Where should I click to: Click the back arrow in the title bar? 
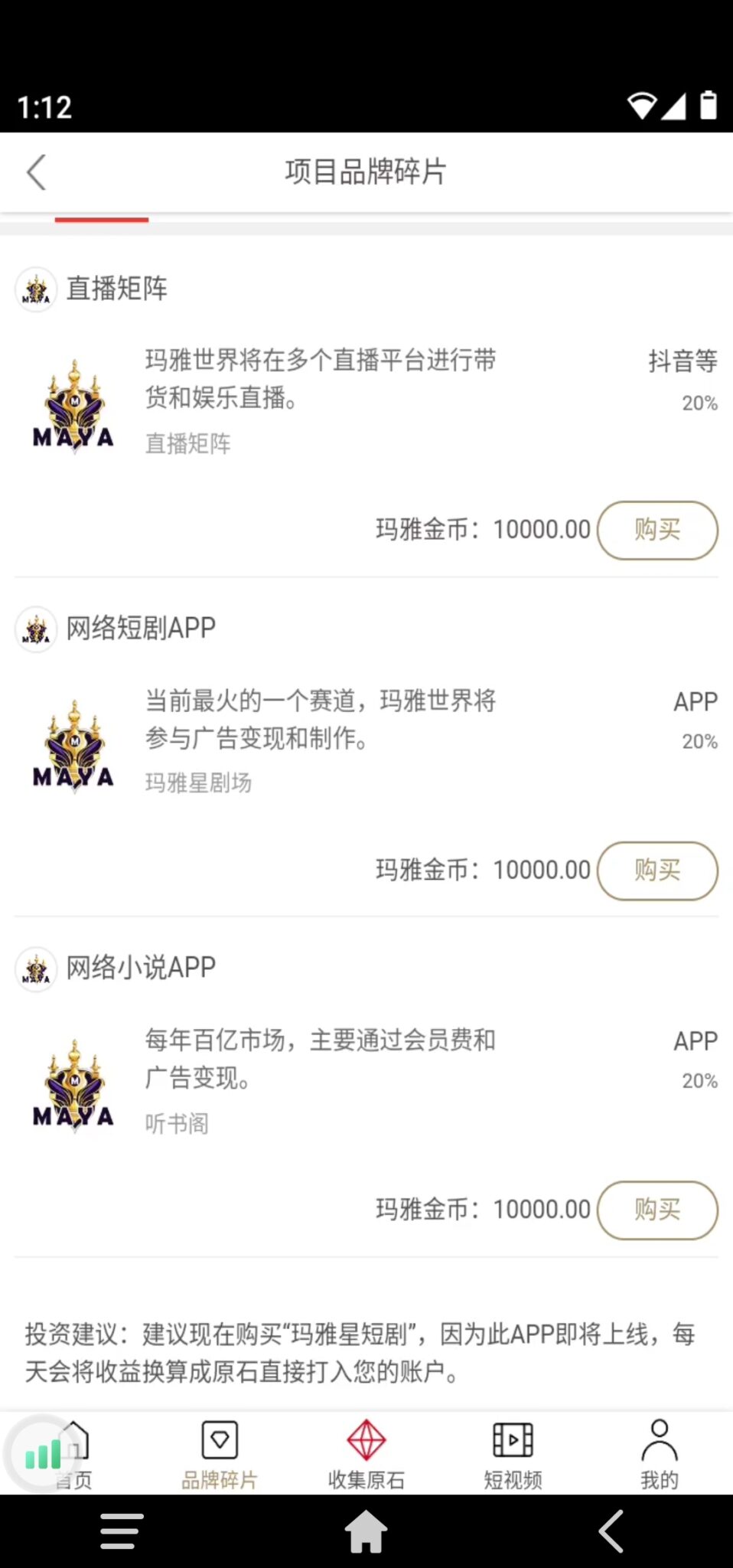tap(36, 172)
